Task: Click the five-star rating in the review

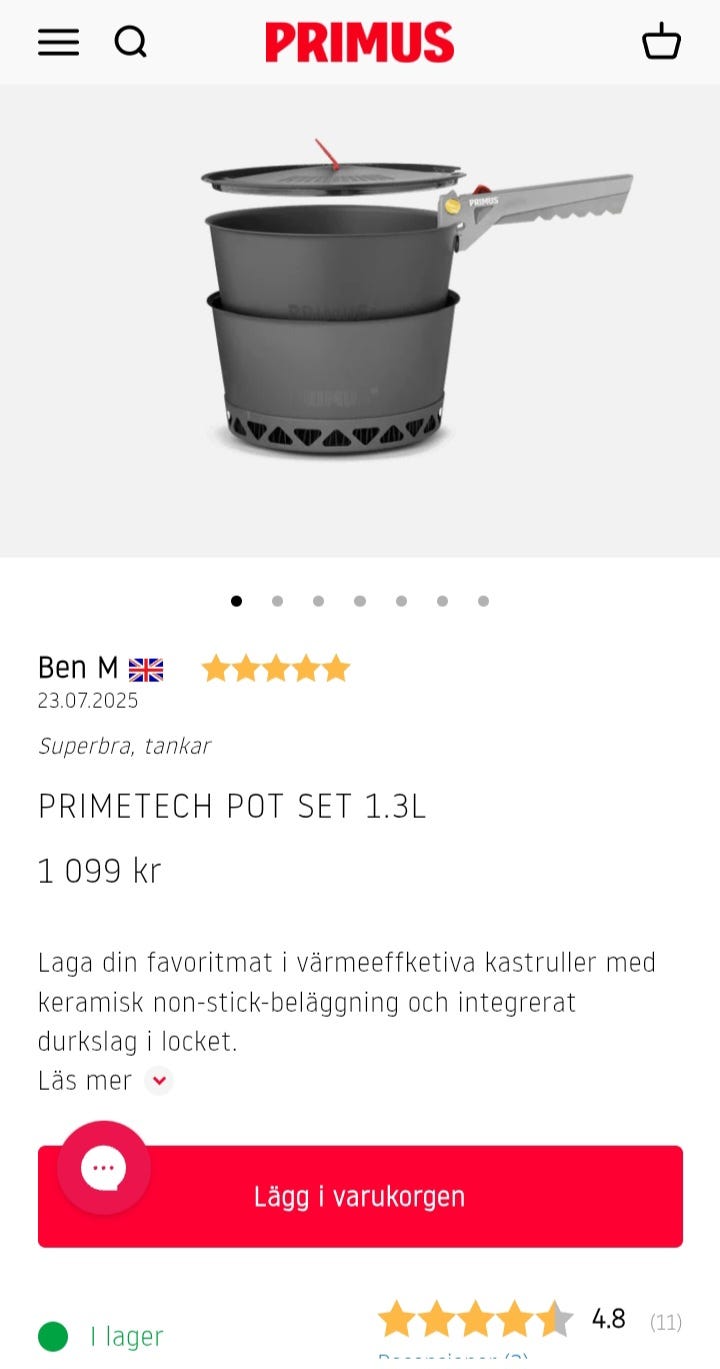Action: tap(274, 667)
